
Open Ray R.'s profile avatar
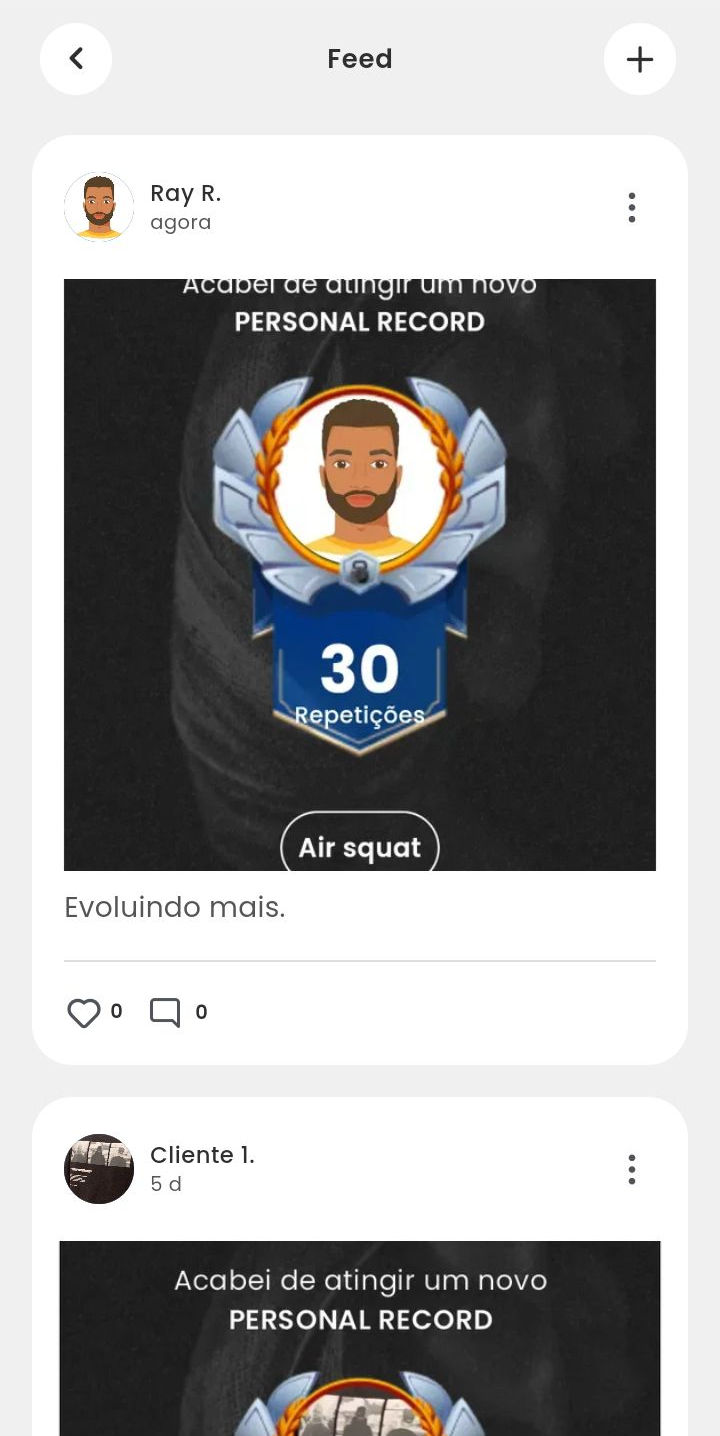coord(99,207)
